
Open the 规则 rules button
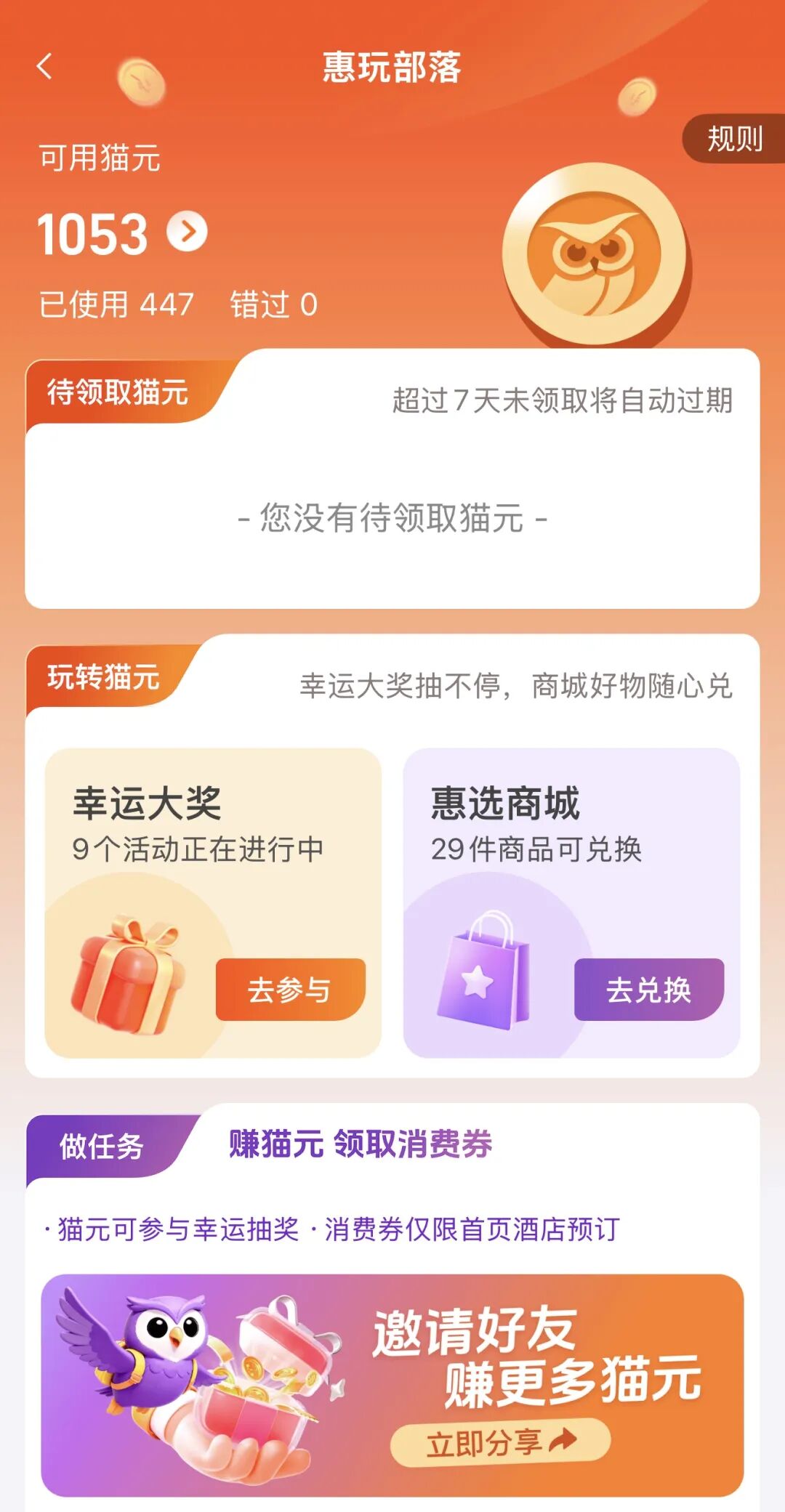734,139
